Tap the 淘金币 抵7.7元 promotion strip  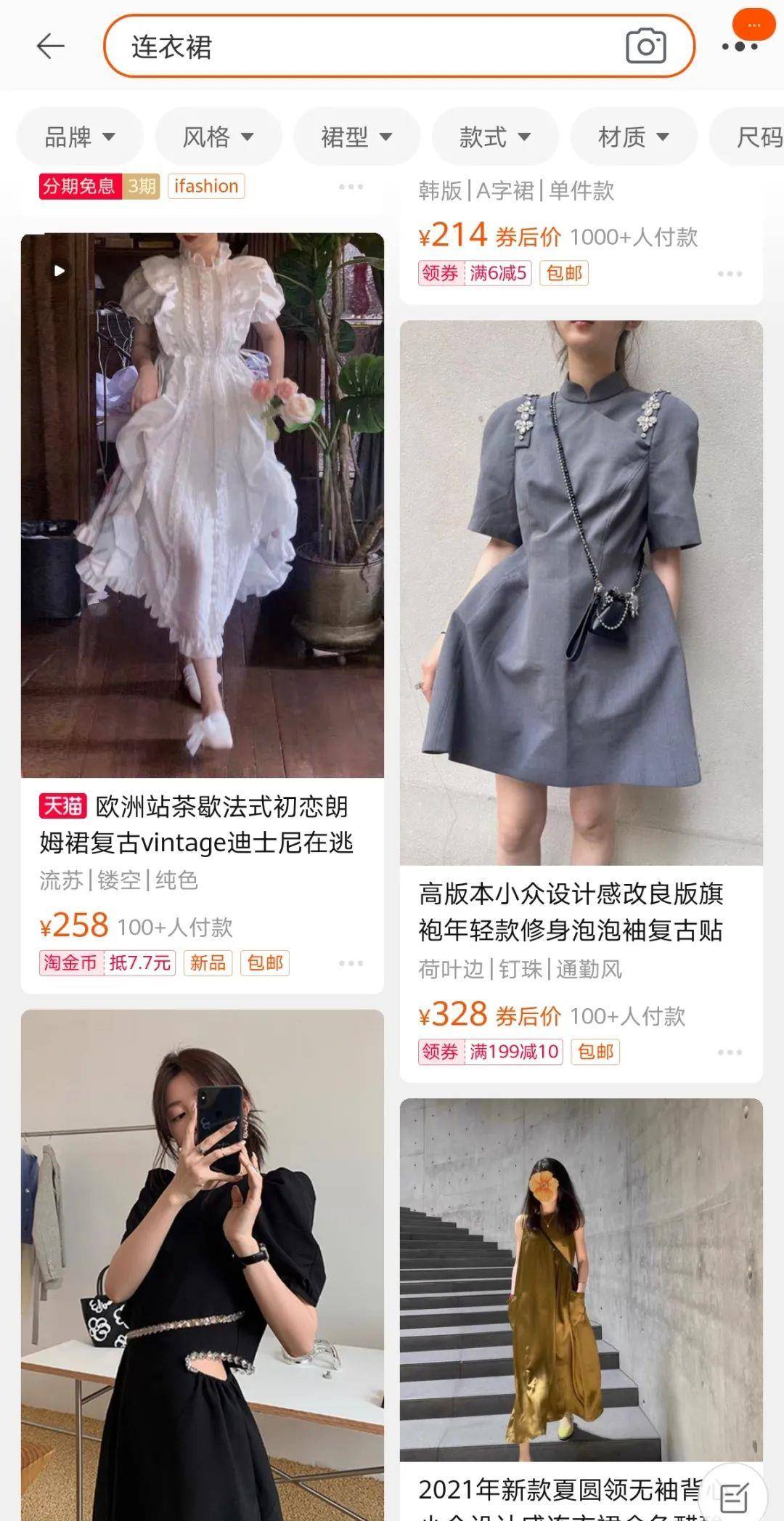107,963
